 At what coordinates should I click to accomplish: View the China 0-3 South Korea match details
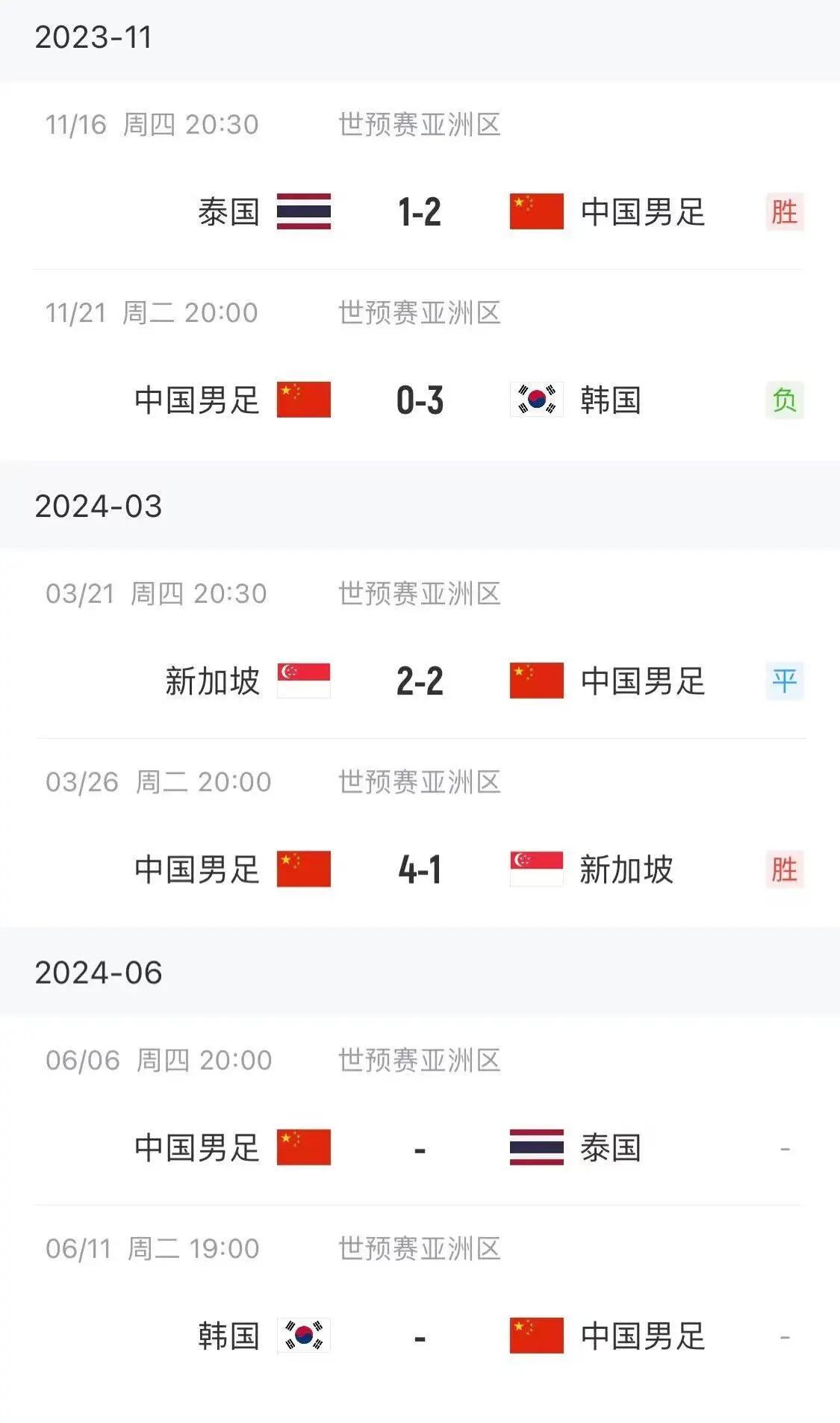(x=420, y=400)
